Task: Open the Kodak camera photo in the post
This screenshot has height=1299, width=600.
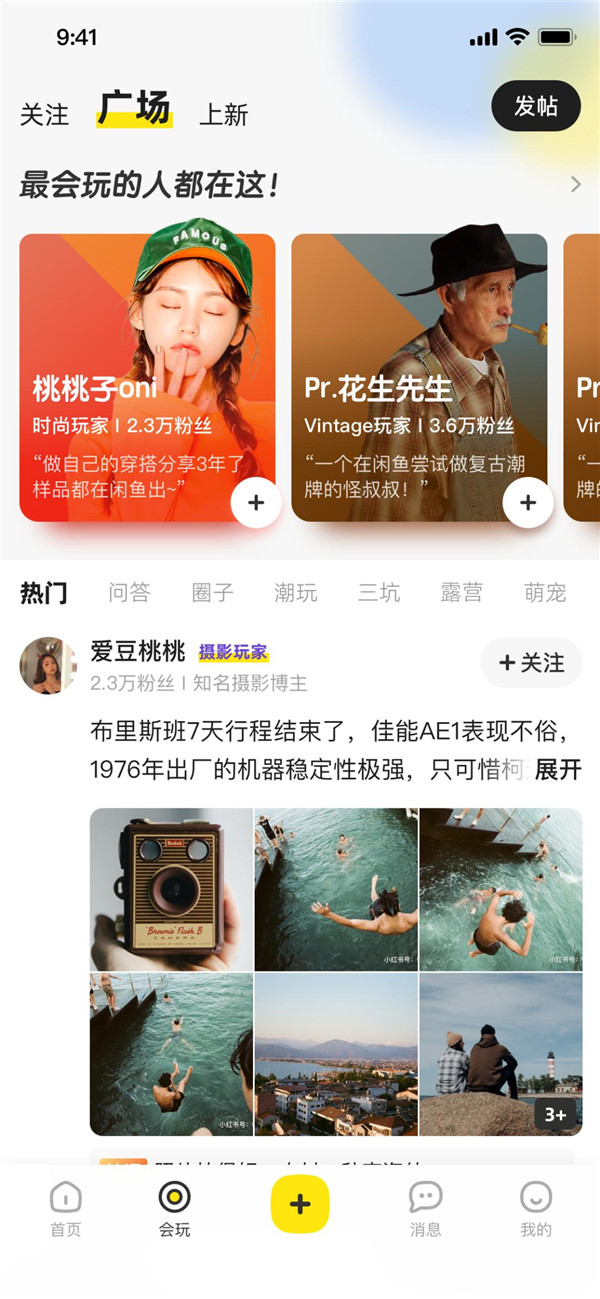Action: pos(171,889)
